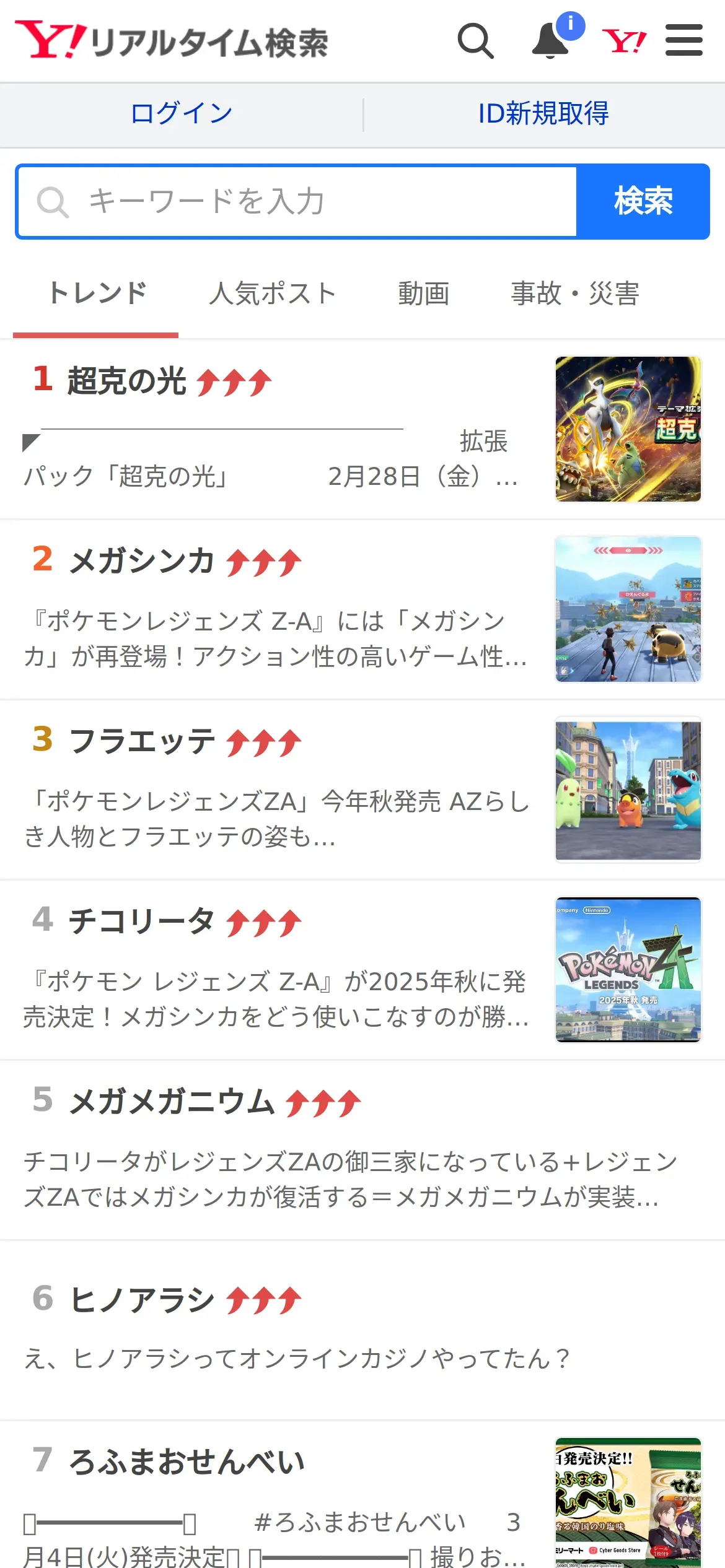Tap the ログイン link
This screenshot has width=725, height=1568.
pyautogui.click(x=181, y=114)
